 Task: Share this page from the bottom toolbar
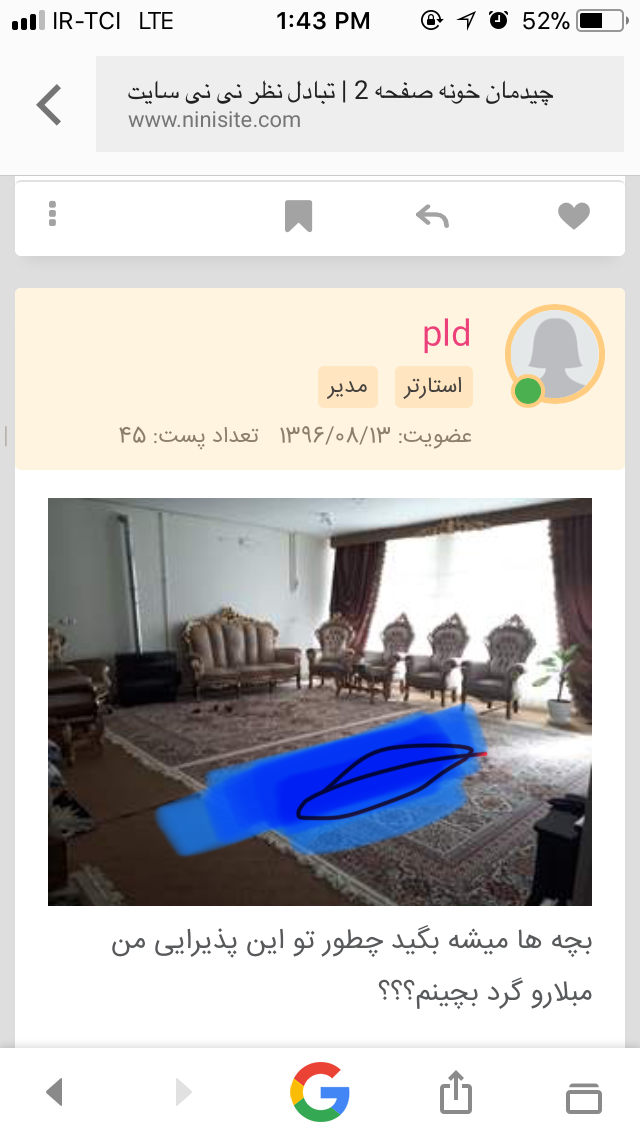tap(455, 1092)
